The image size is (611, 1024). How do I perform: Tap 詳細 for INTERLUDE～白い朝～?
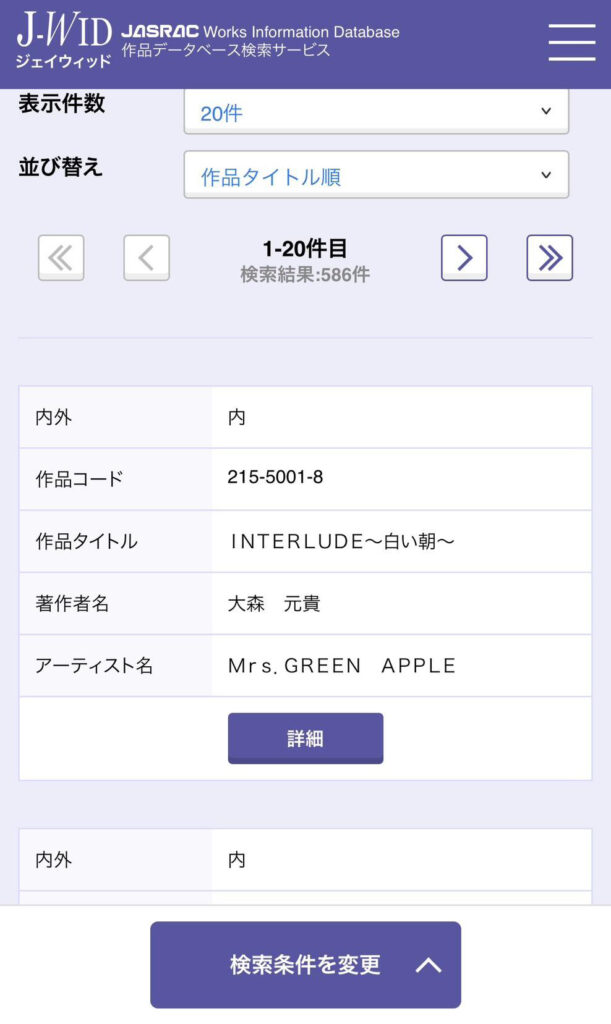(305, 738)
